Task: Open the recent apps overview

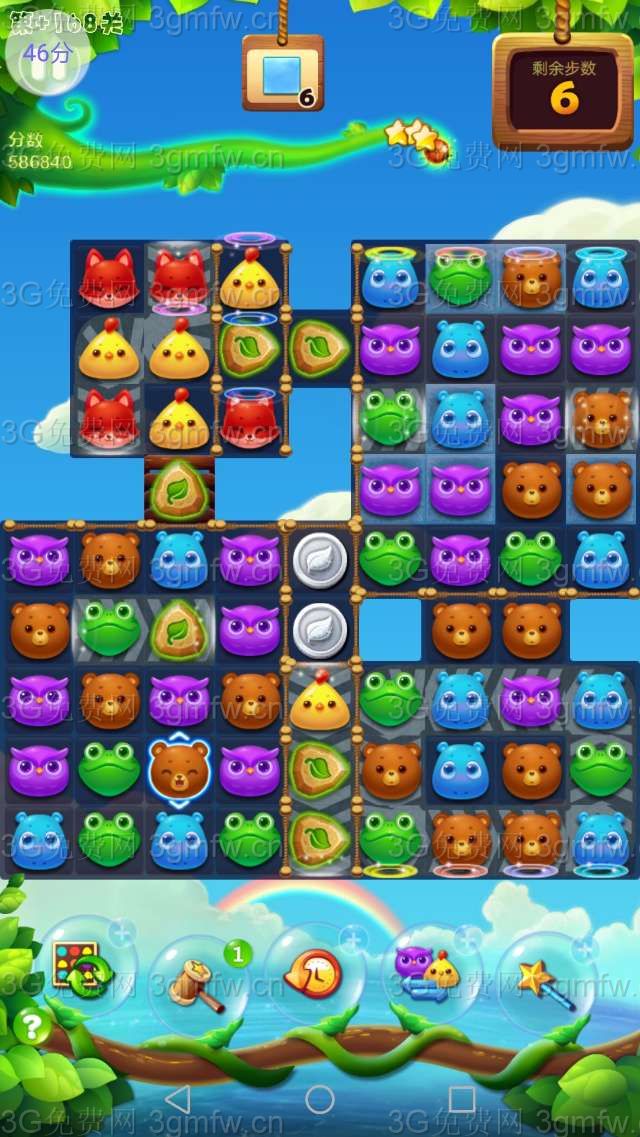Action: (462, 1099)
